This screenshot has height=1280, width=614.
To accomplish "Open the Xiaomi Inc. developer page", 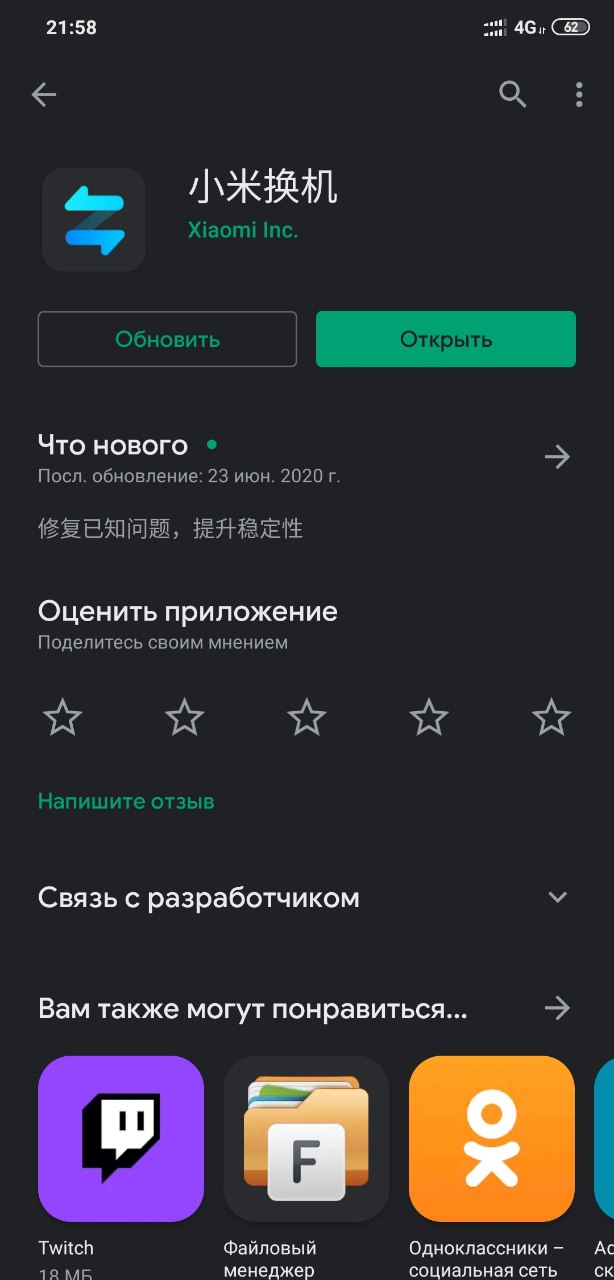I will click(243, 230).
